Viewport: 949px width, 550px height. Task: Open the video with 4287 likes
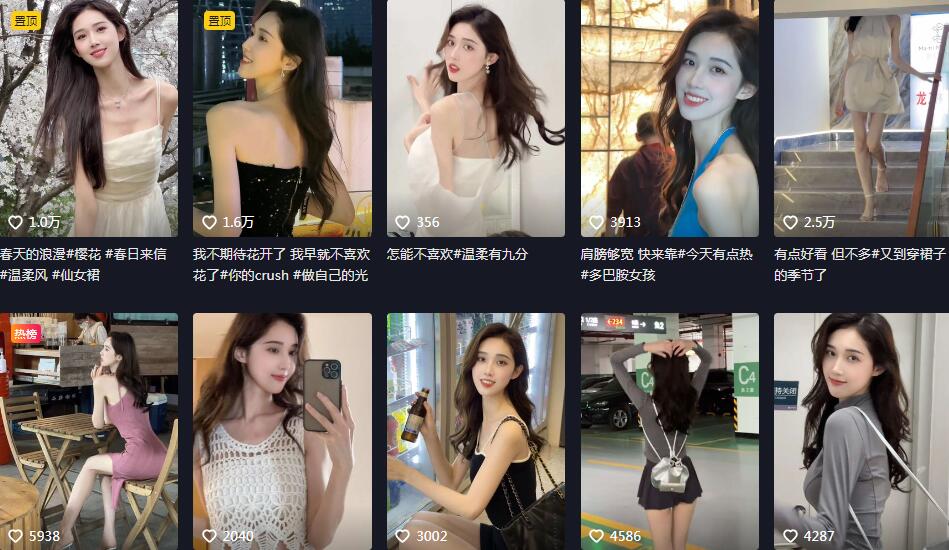click(x=861, y=431)
